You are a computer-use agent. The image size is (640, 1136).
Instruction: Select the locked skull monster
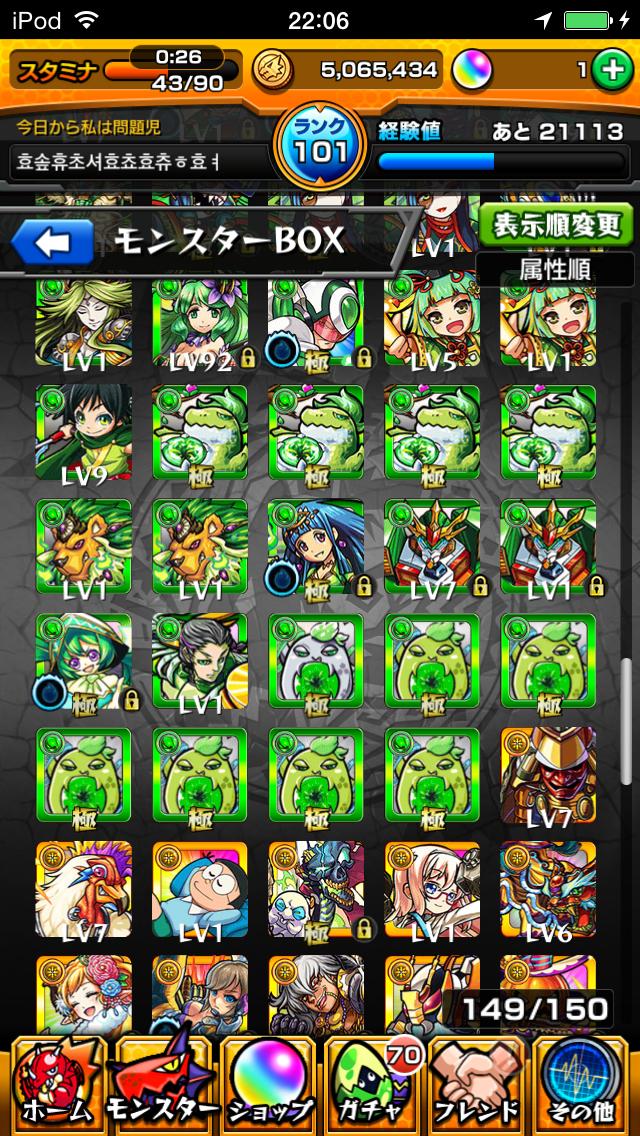point(316,891)
